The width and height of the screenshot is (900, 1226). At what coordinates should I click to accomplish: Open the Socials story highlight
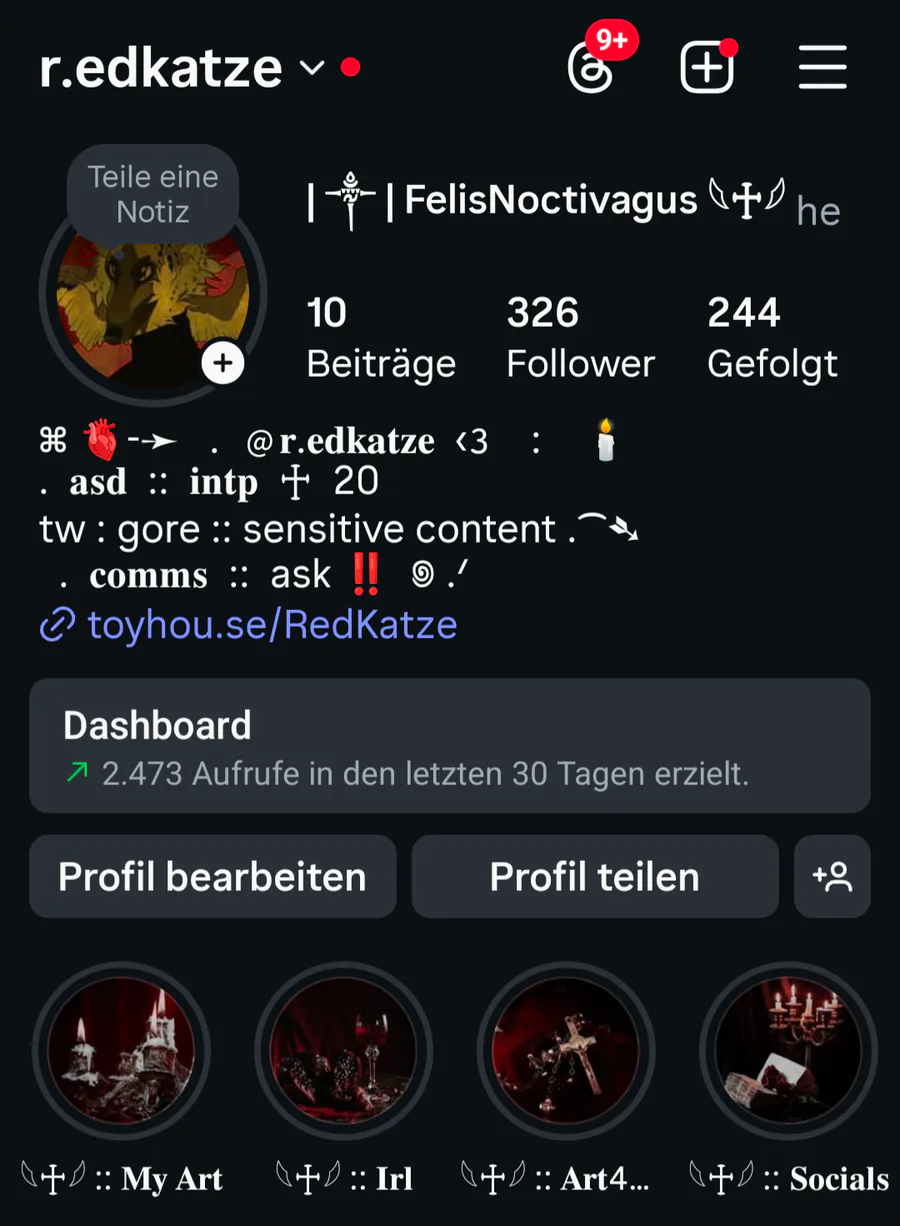pos(788,1051)
